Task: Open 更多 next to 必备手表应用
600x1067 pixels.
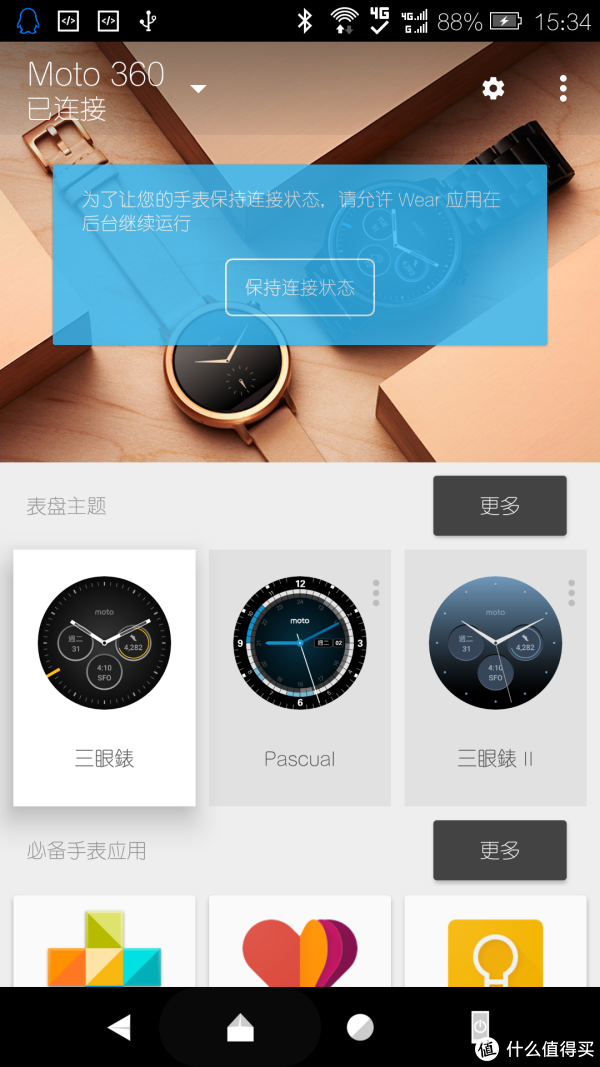Action: [499, 850]
